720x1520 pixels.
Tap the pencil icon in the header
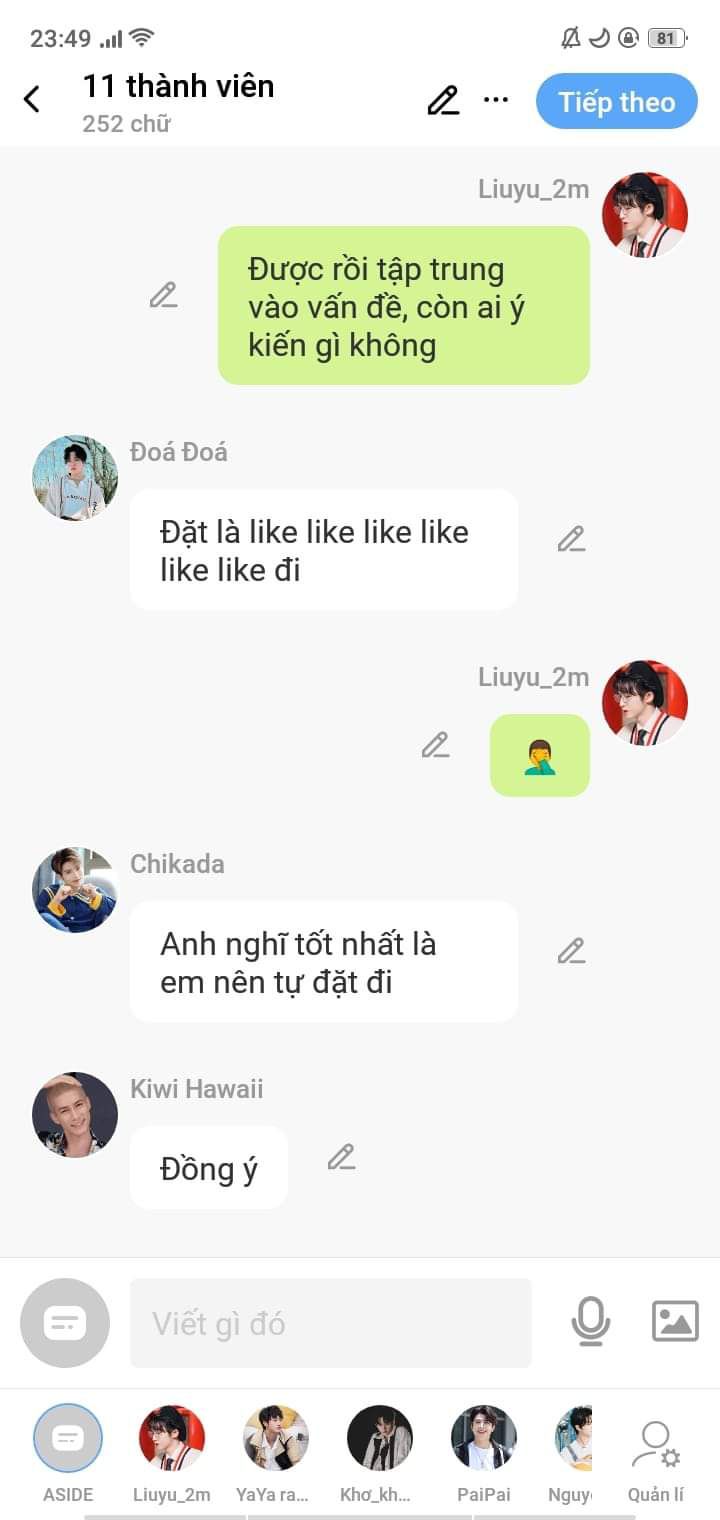(443, 100)
